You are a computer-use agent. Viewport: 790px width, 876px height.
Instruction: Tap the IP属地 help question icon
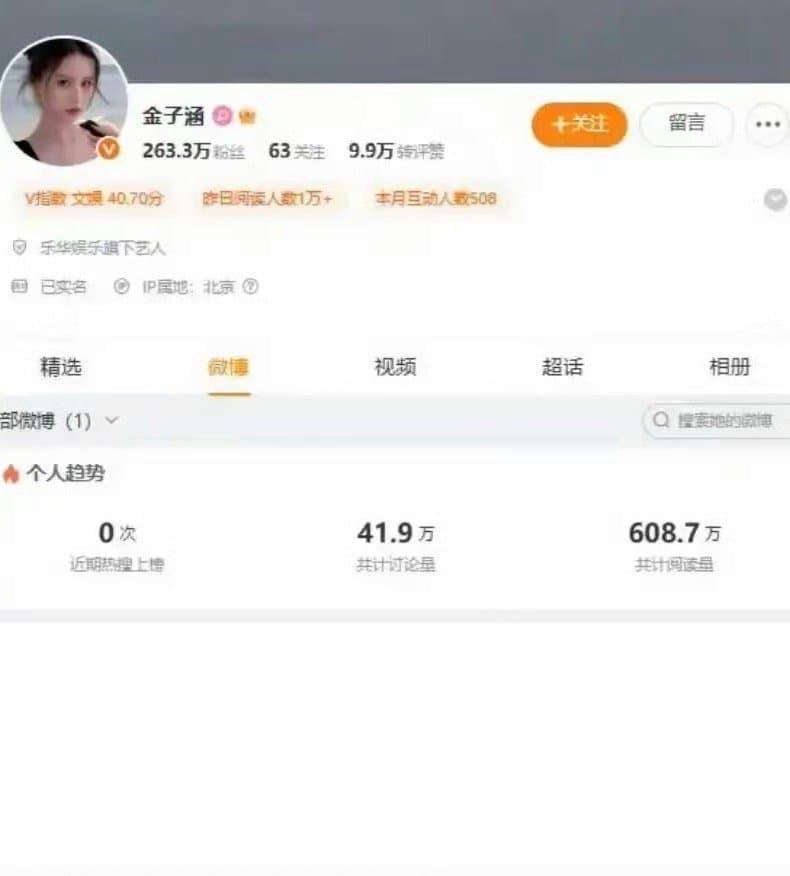coord(250,287)
